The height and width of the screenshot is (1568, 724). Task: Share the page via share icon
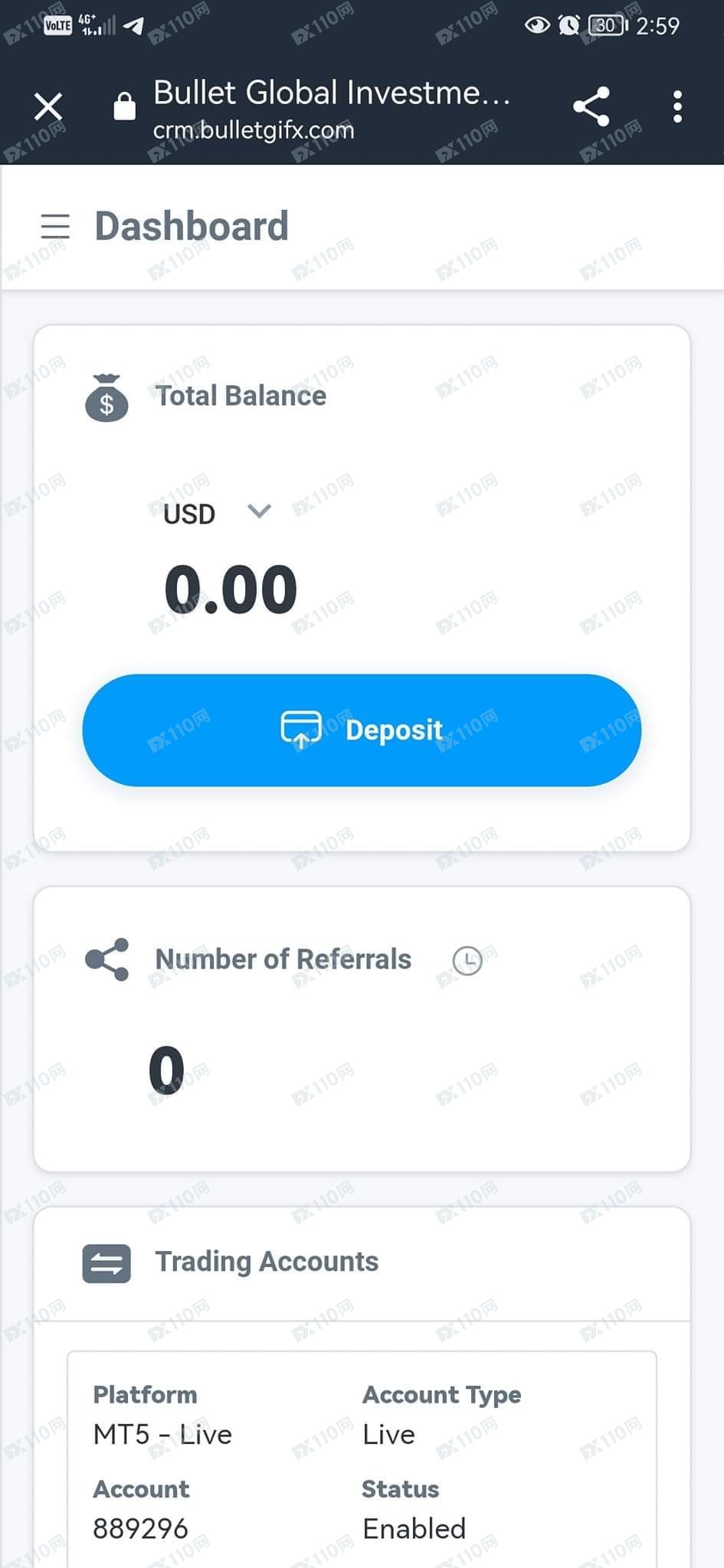[591, 106]
